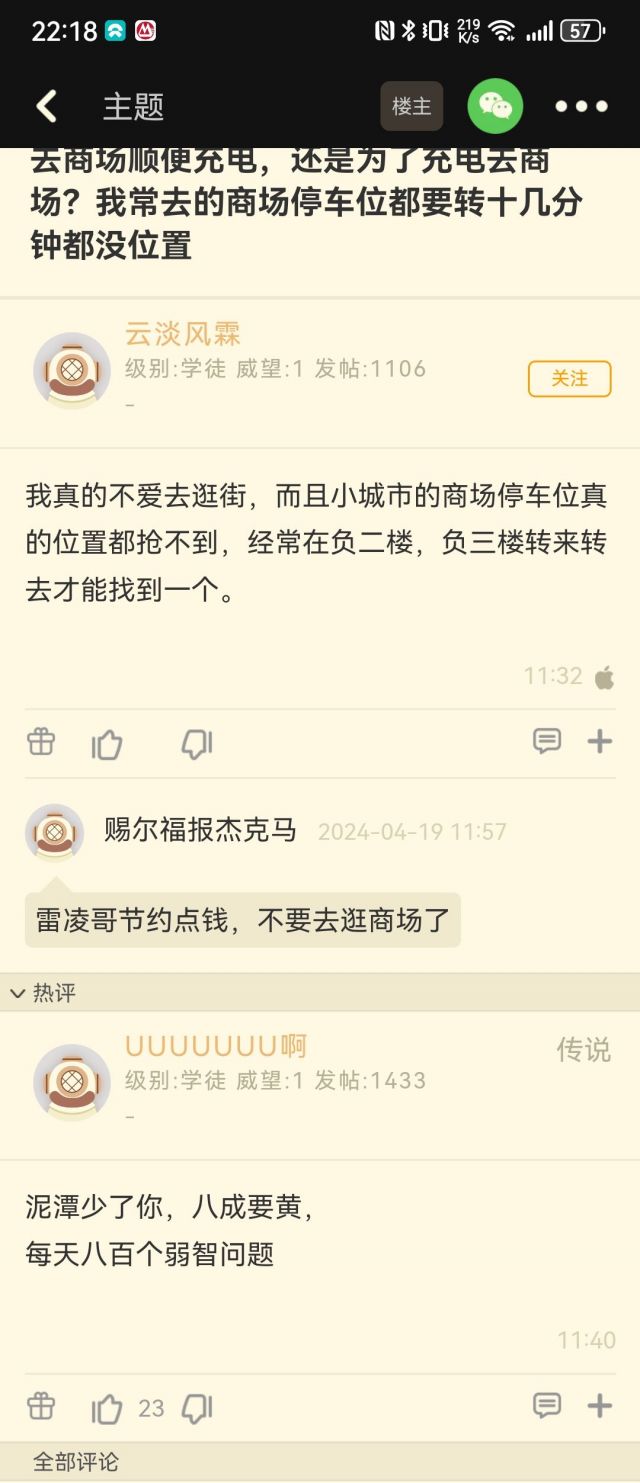This screenshot has width=640, height=1483.
Task: Send a gift to 云淡风霖's post
Action: [41, 742]
